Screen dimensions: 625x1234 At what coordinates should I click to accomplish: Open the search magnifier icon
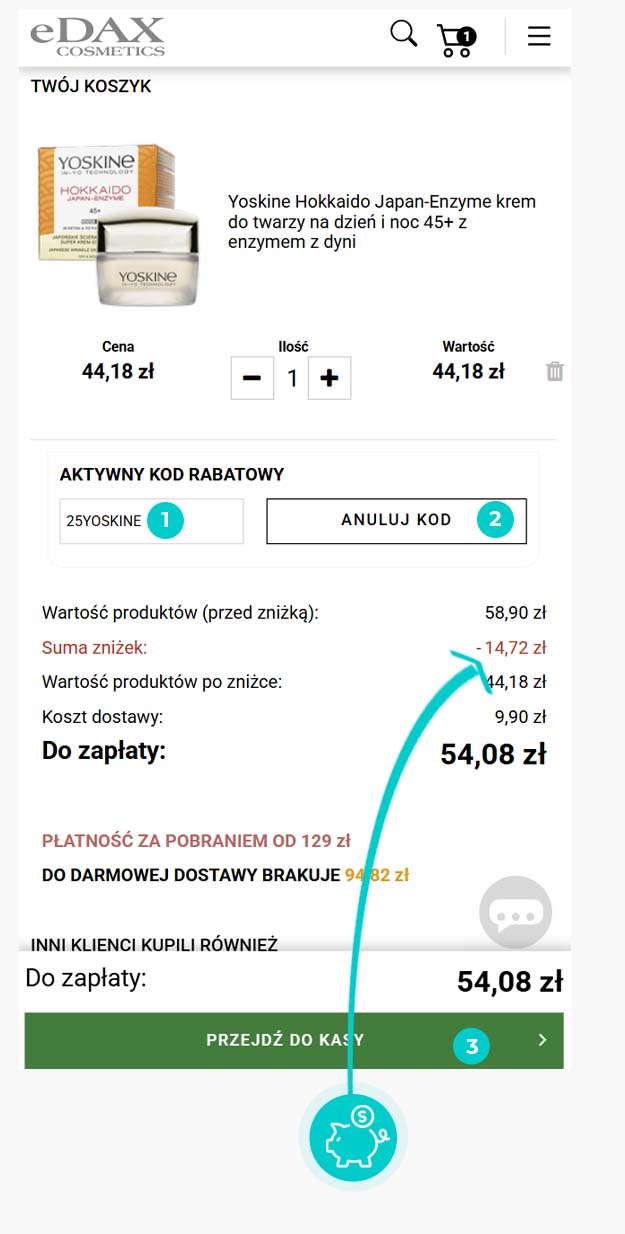coord(403,33)
